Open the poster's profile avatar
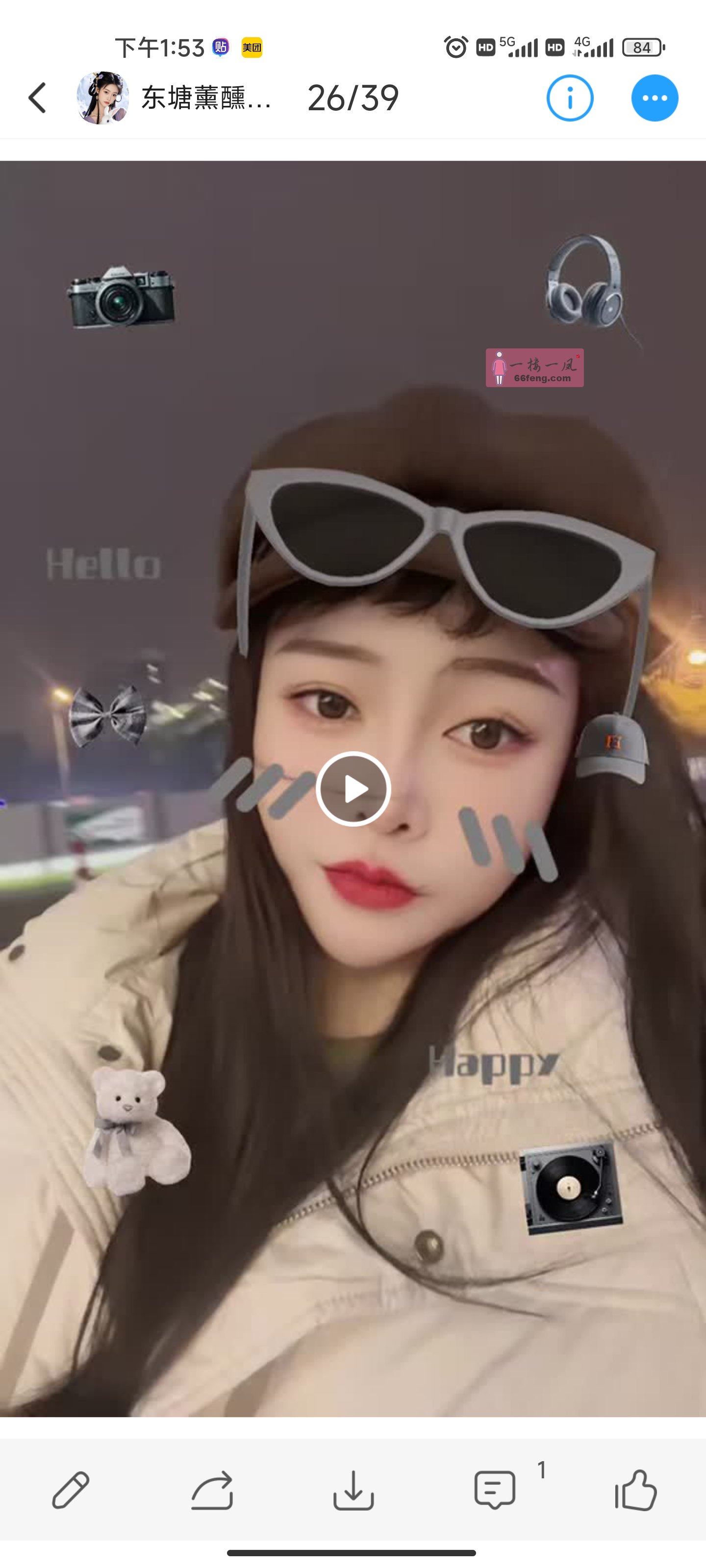The height and width of the screenshot is (1568, 706). (102, 98)
